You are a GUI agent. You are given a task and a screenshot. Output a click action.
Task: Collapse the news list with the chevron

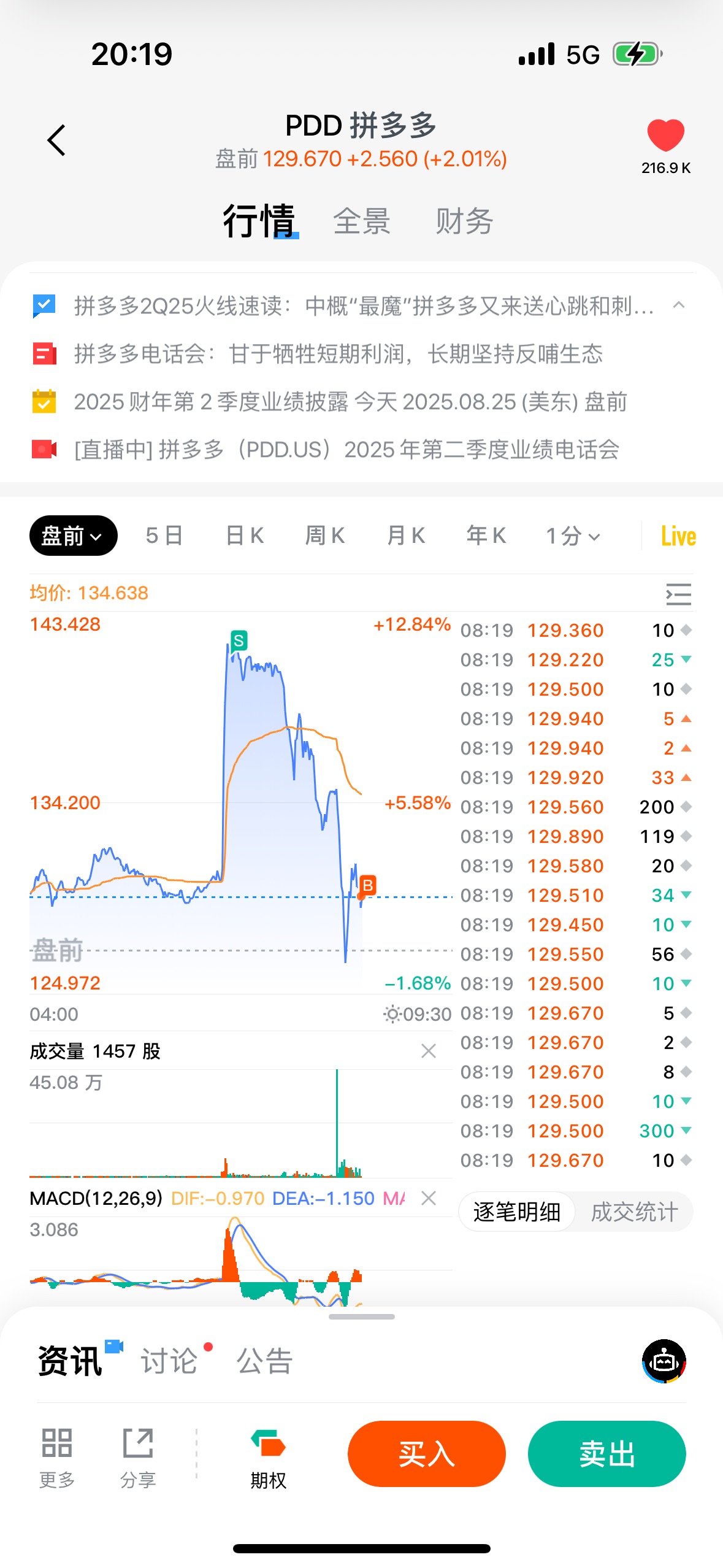tap(678, 305)
